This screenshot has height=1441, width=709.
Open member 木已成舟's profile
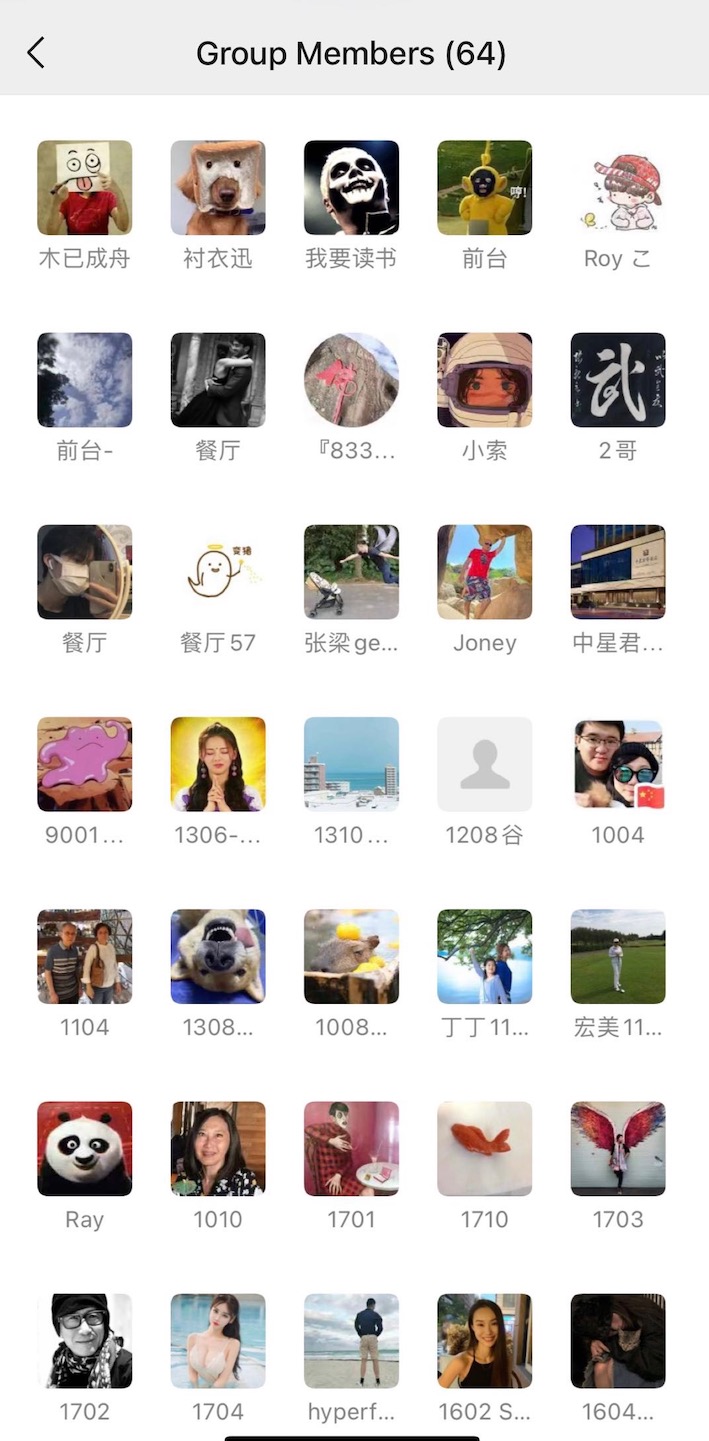tap(84, 188)
